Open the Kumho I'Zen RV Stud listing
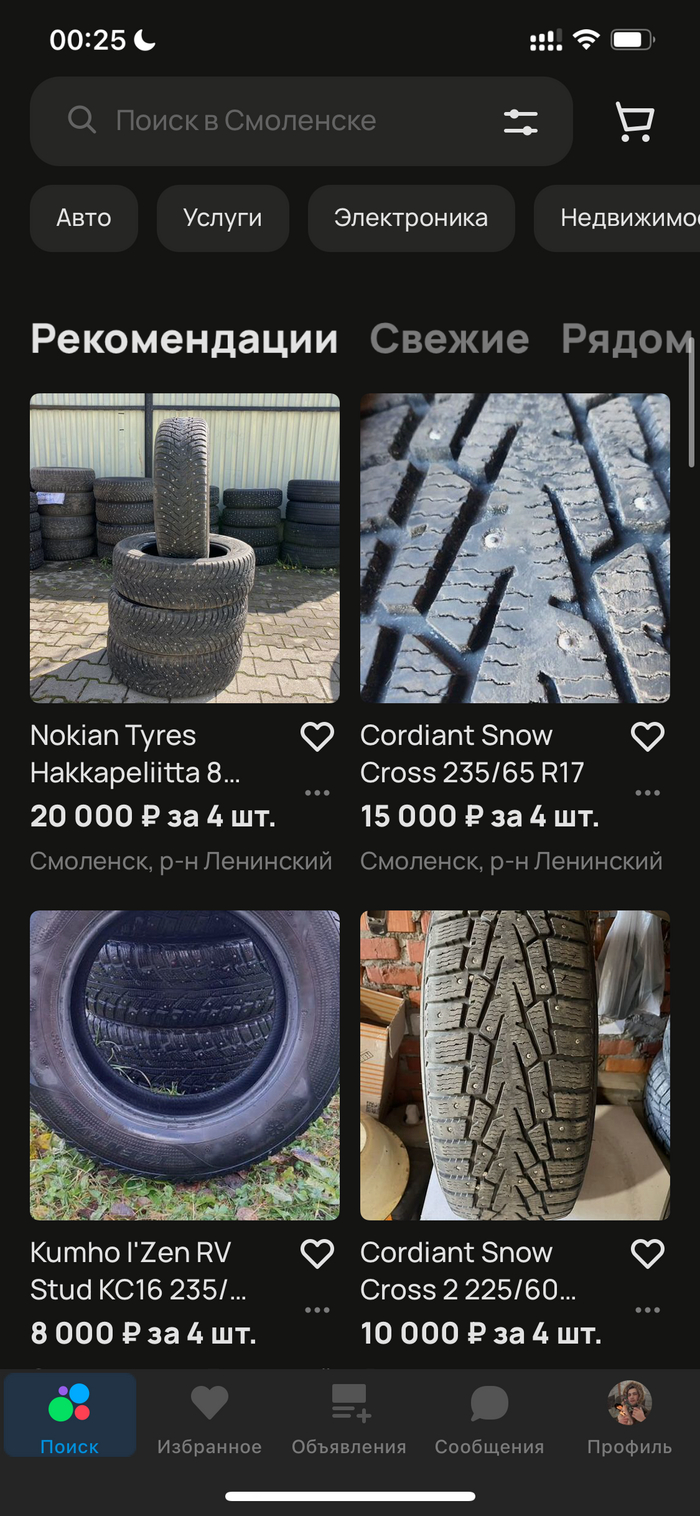Image resolution: width=700 pixels, height=1516 pixels. click(x=185, y=1065)
